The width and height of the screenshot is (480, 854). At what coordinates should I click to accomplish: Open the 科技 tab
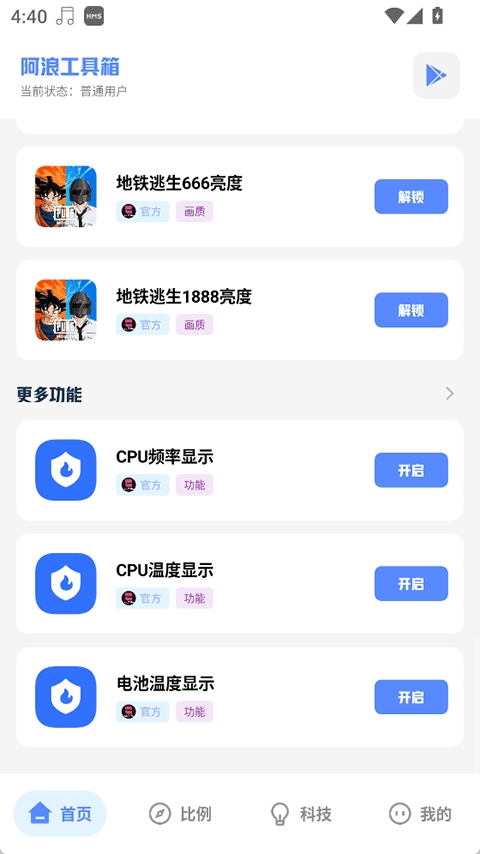301,814
